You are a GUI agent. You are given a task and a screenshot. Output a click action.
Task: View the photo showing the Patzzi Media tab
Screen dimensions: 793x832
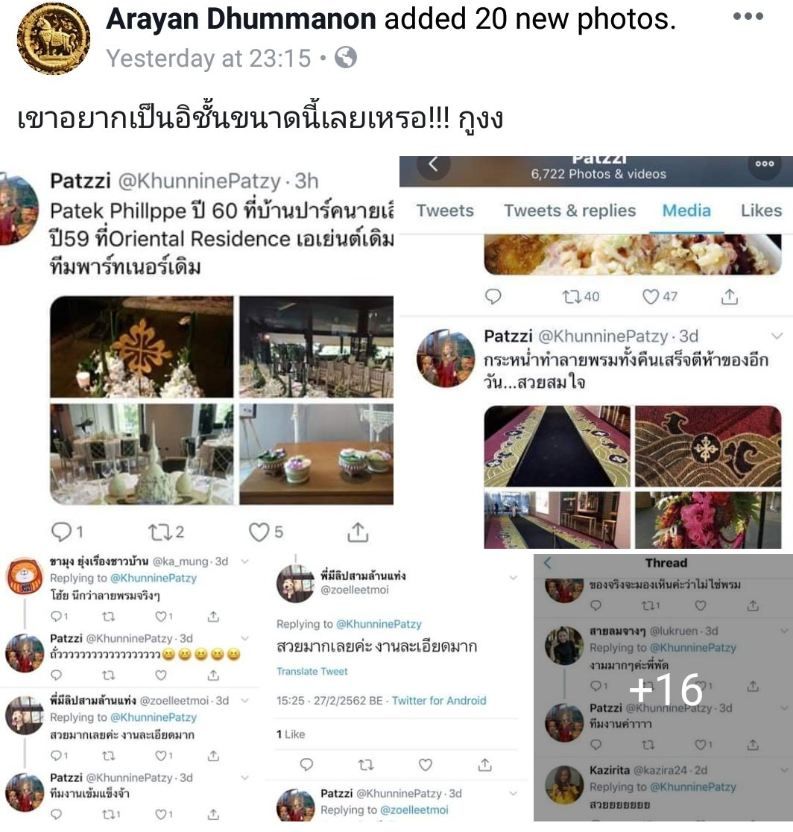[596, 350]
